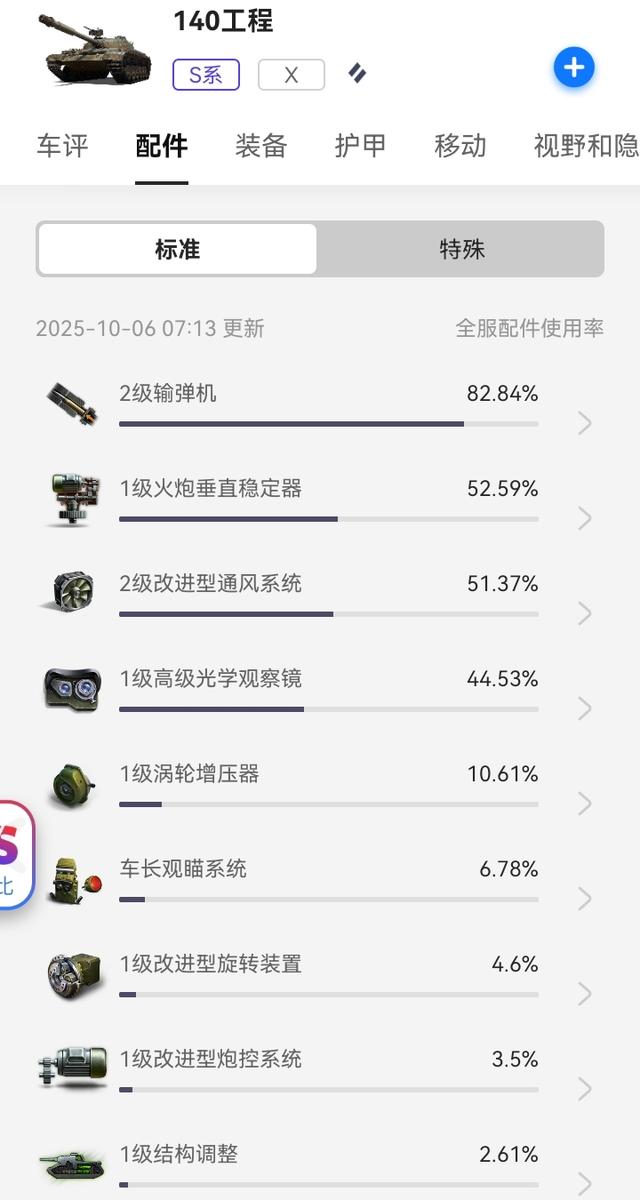Tap the S系 tag chip
This screenshot has height=1200, width=640.
(x=206, y=75)
